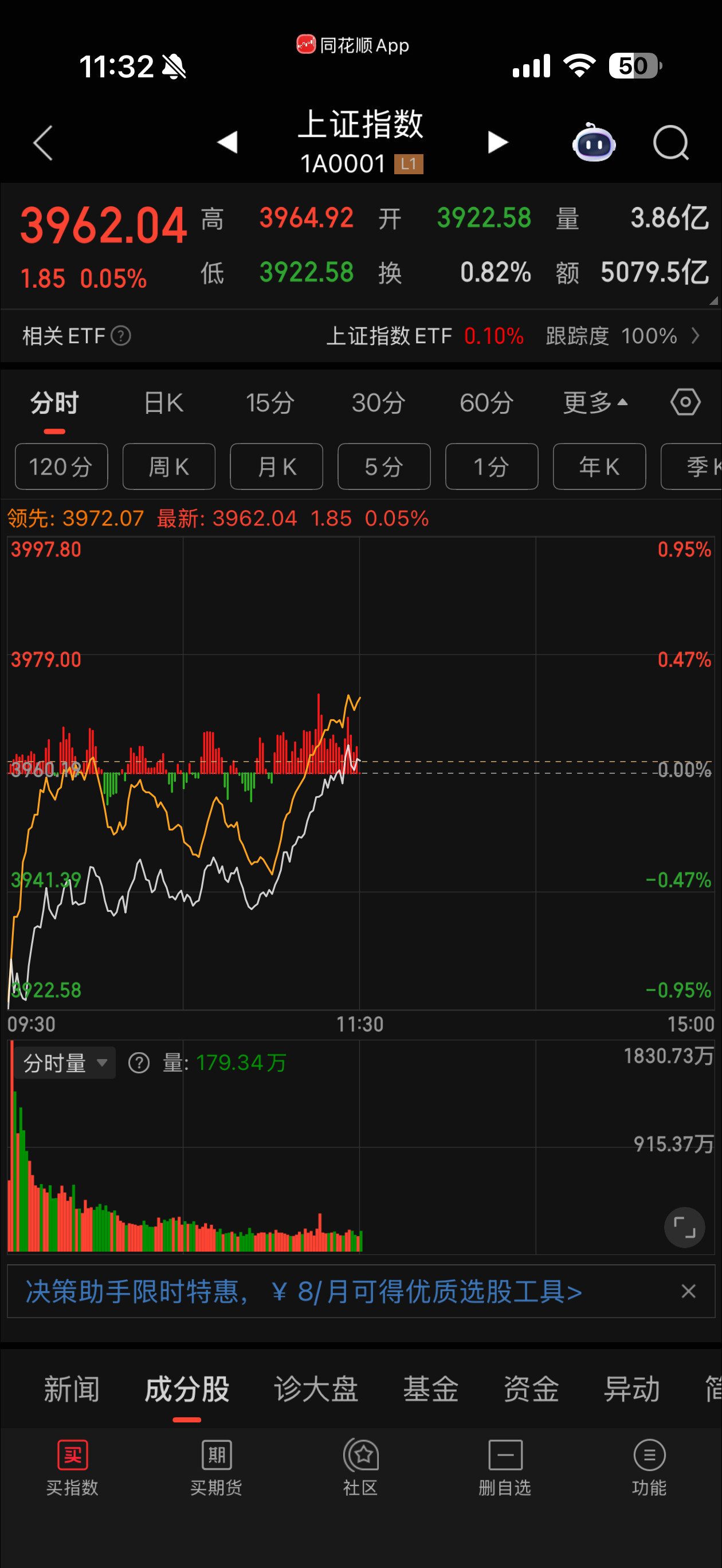Collapse the 更多 period dropdown
Image resolution: width=722 pixels, height=1568 pixels.
pyautogui.click(x=595, y=403)
